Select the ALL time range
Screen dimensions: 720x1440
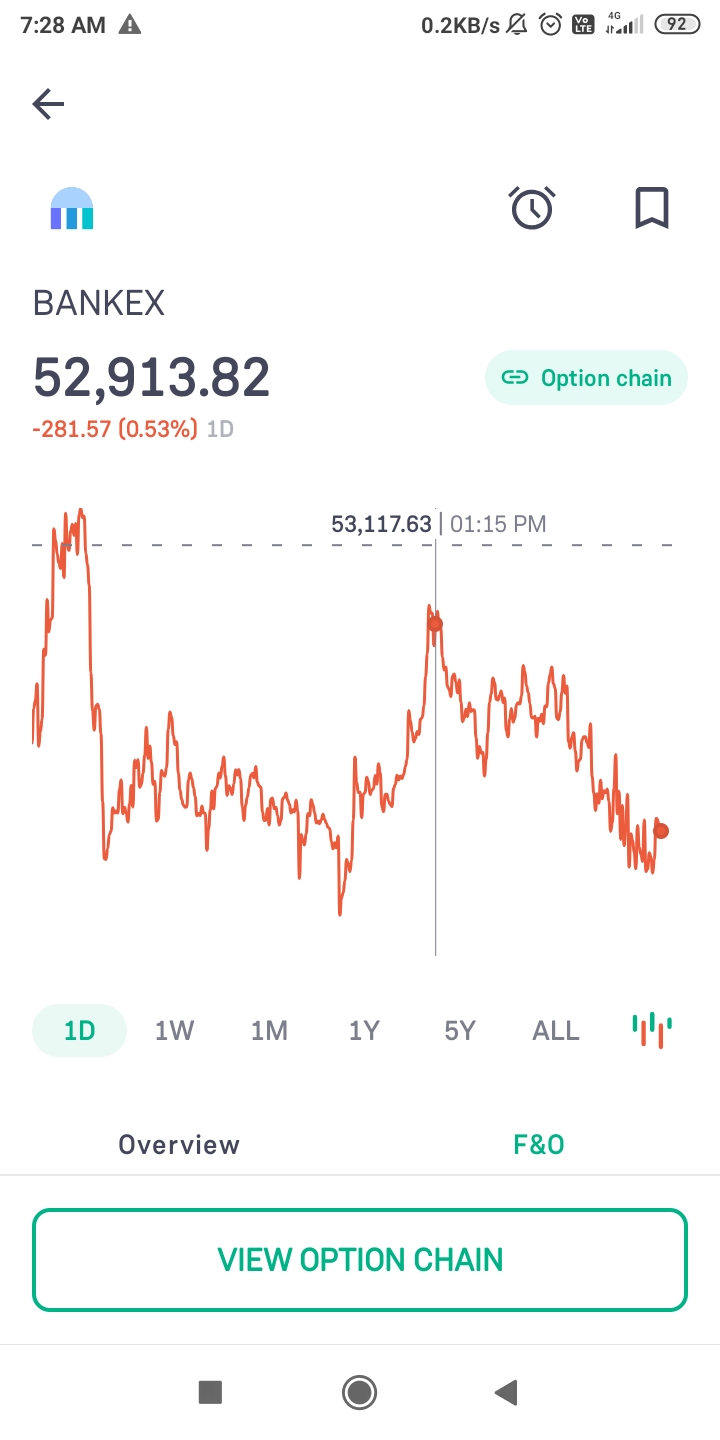click(x=555, y=1030)
